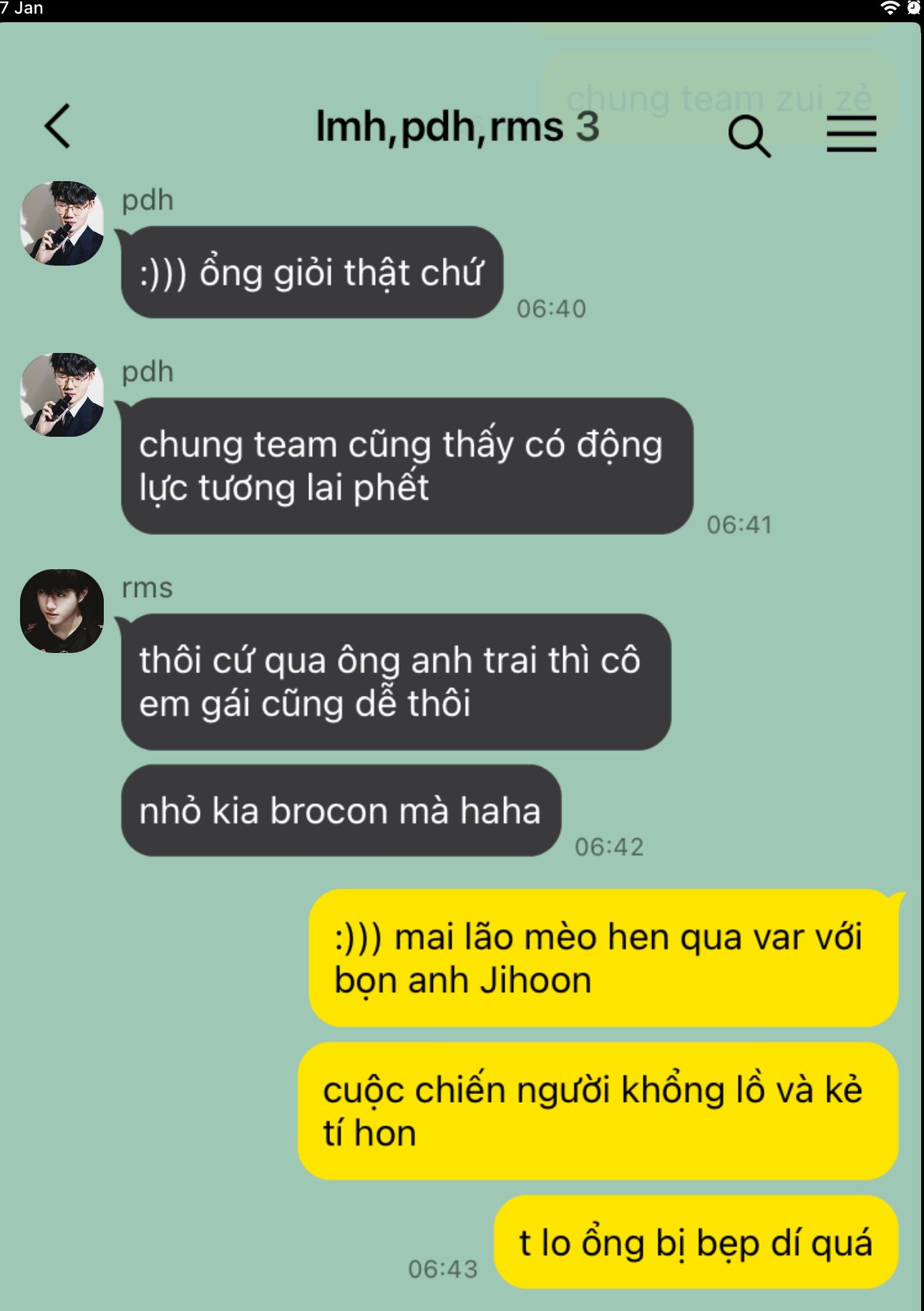Search within the lmh,pdh,rms chat
Viewport: 924px width, 1311px height.
pos(749,135)
